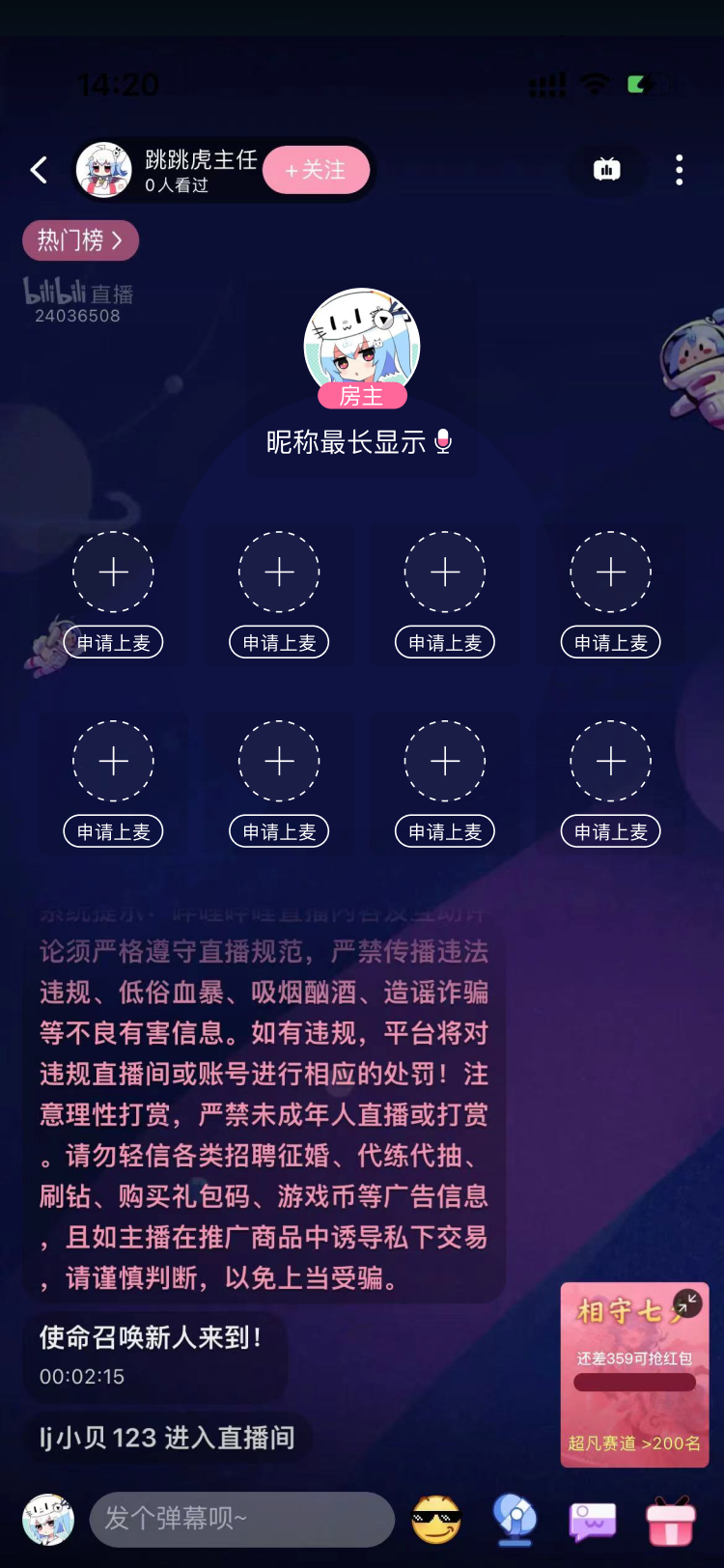Open the purple chat bubble icon

592,1521
